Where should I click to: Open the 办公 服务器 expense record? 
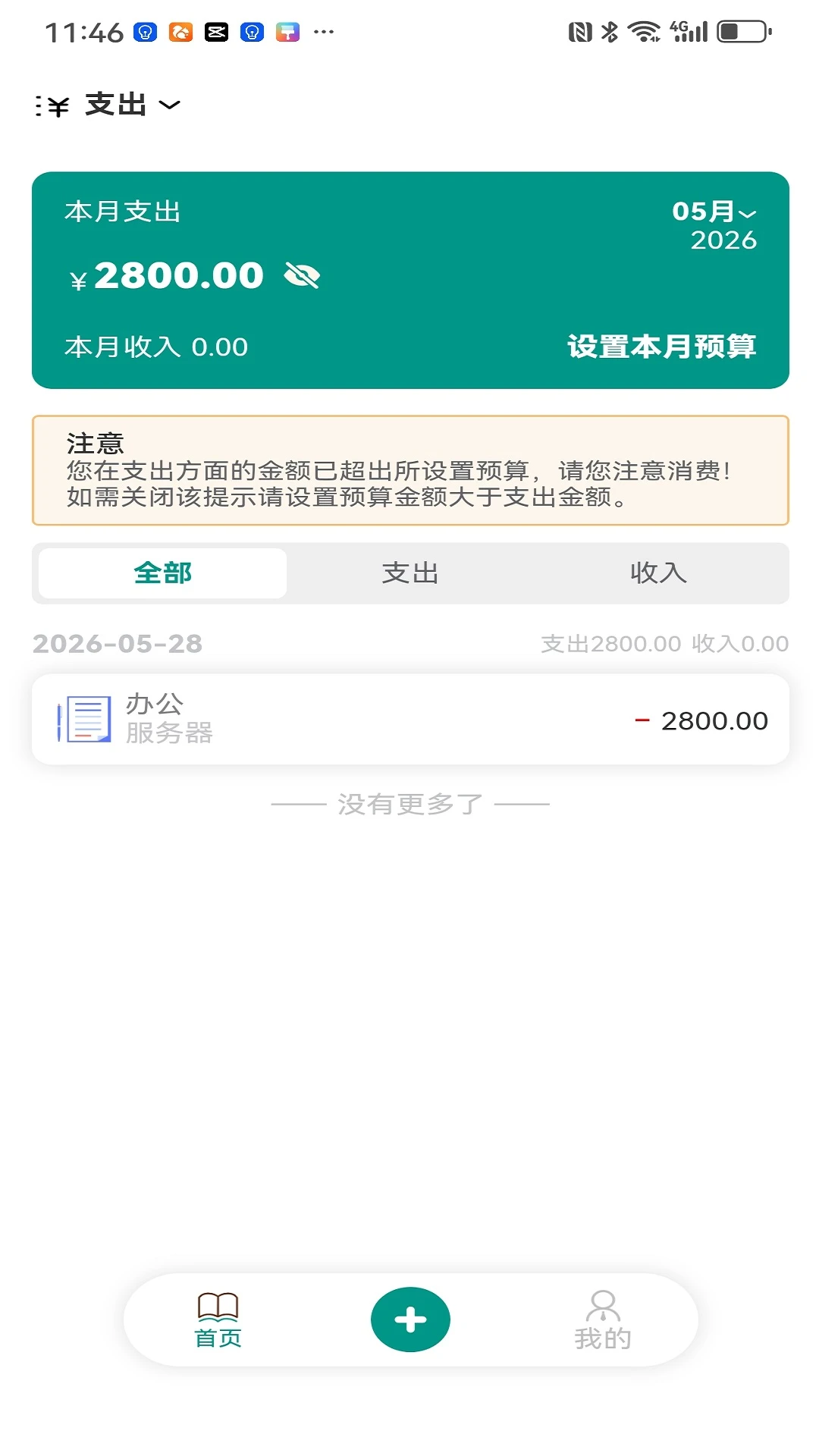(410, 719)
